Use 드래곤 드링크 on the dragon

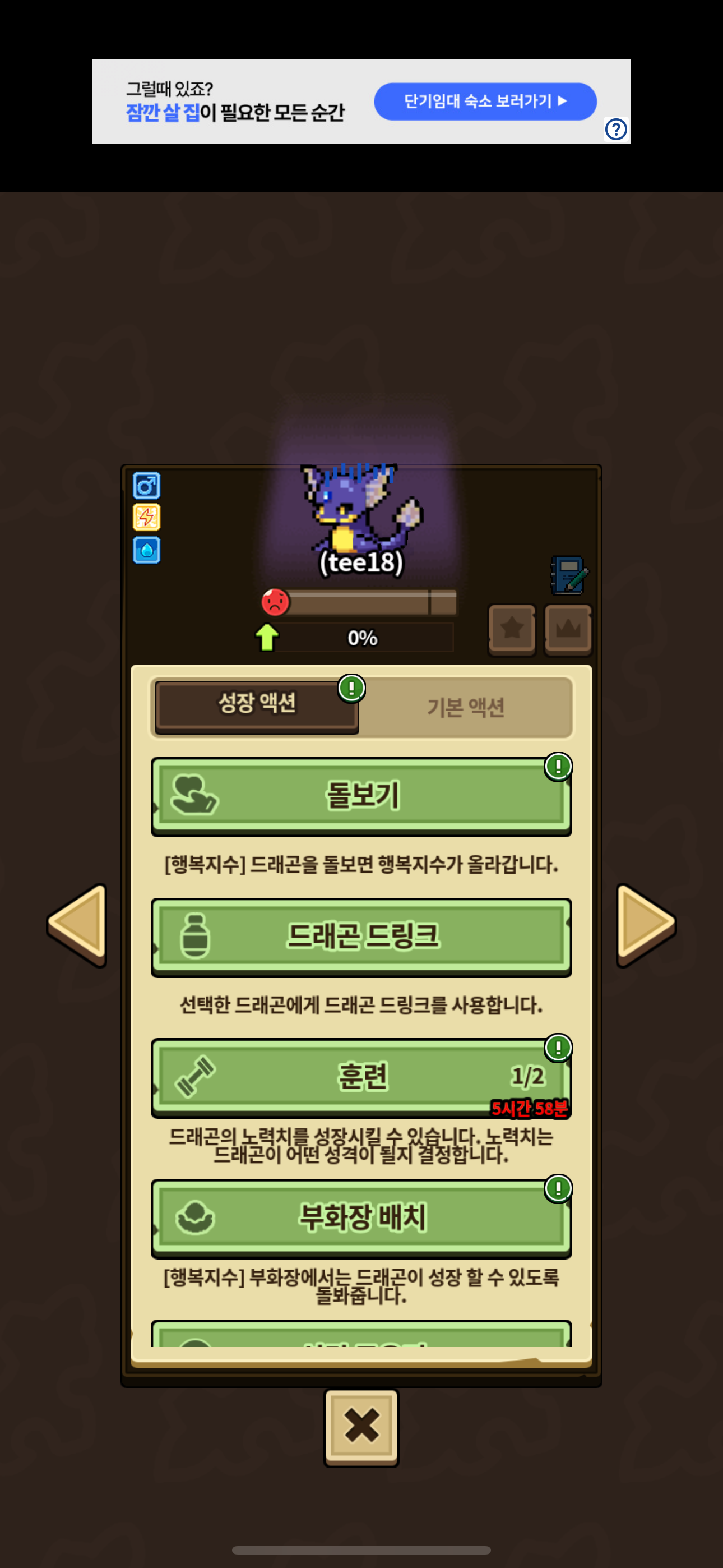361,936
